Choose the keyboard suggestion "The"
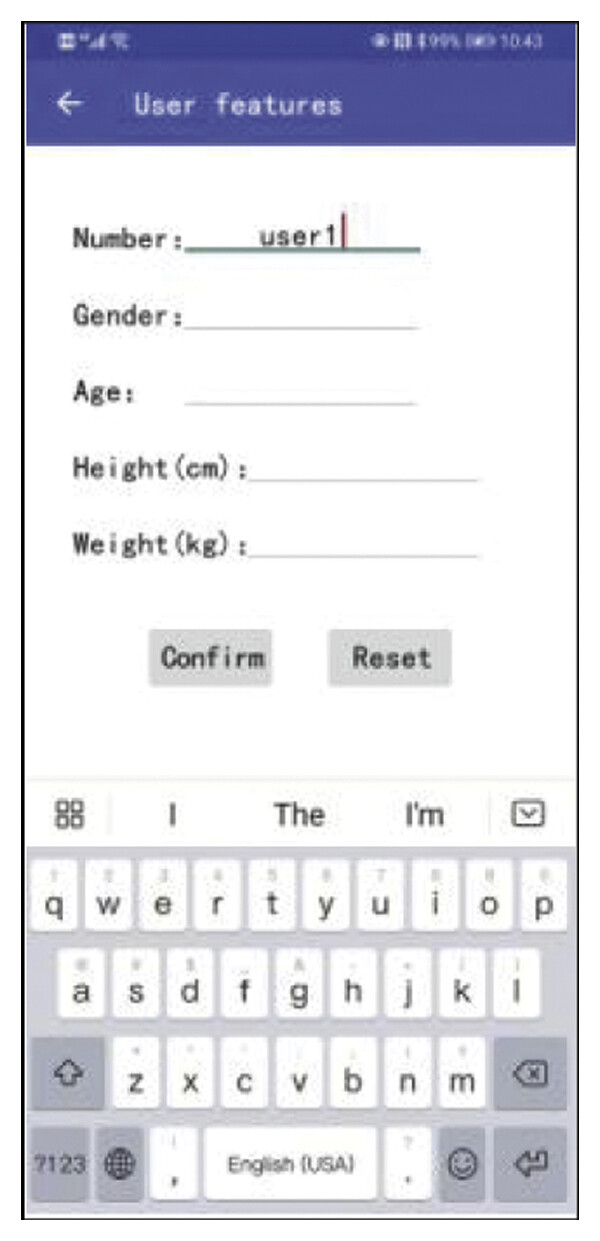Image resolution: width=600 pixels, height=1241 pixels. click(x=299, y=815)
